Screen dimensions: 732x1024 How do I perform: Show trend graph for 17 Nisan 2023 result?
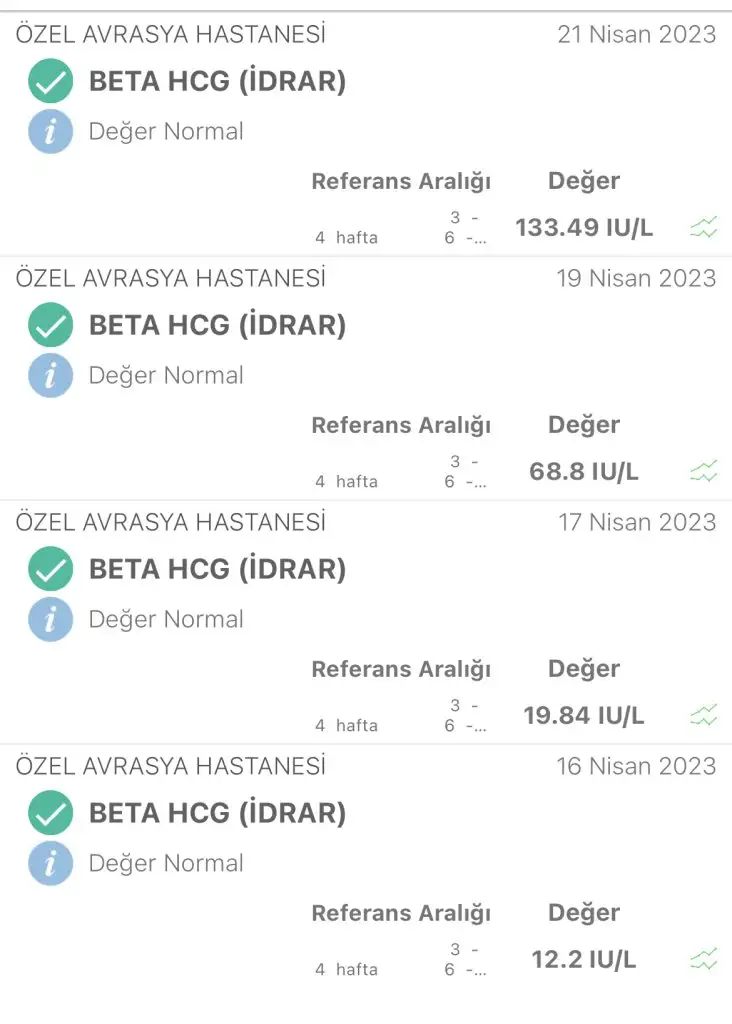[x=704, y=715]
